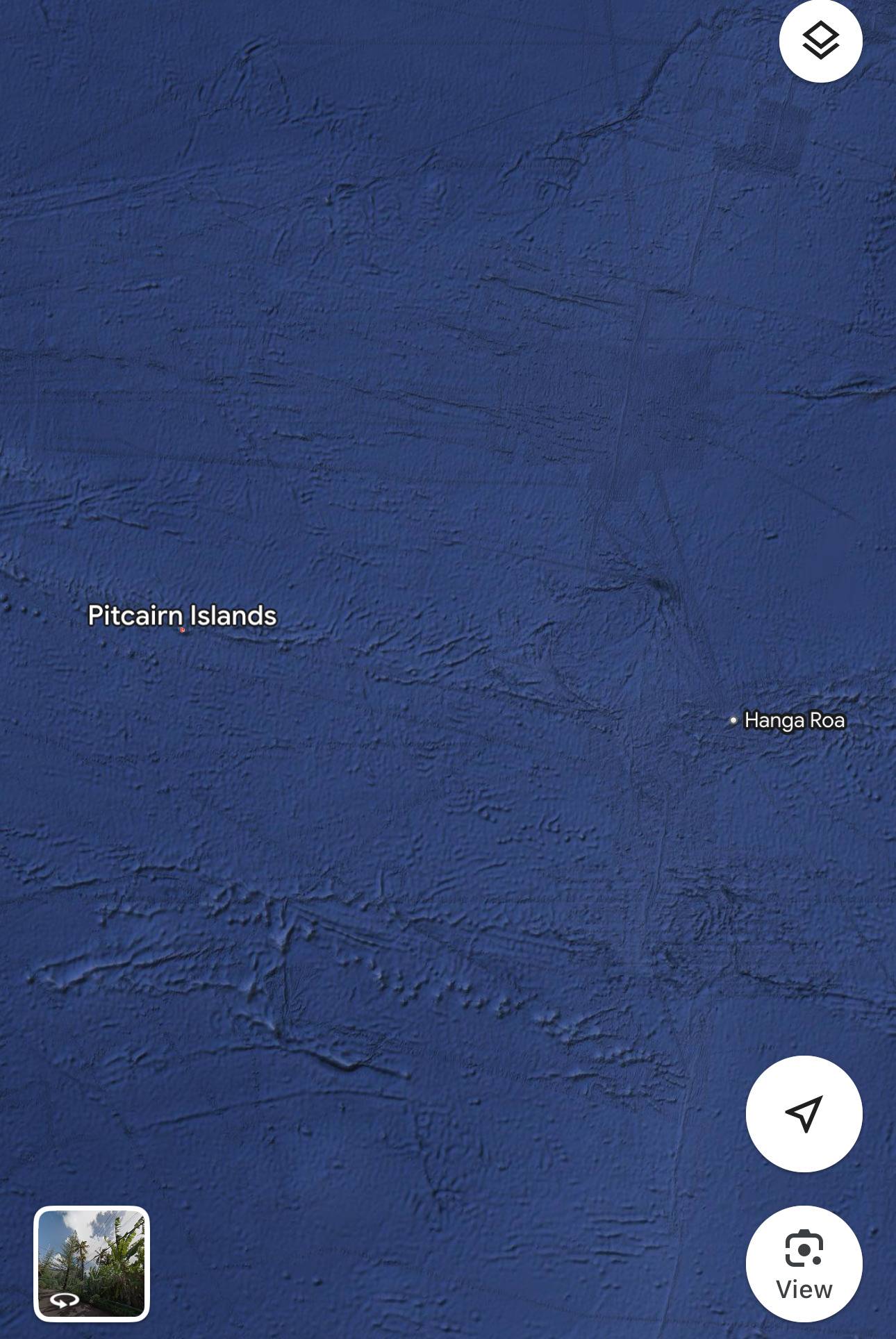Image resolution: width=896 pixels, height=1339 pixels.
Task: Open the Lens View button
Action: [x=804, y=1264]
